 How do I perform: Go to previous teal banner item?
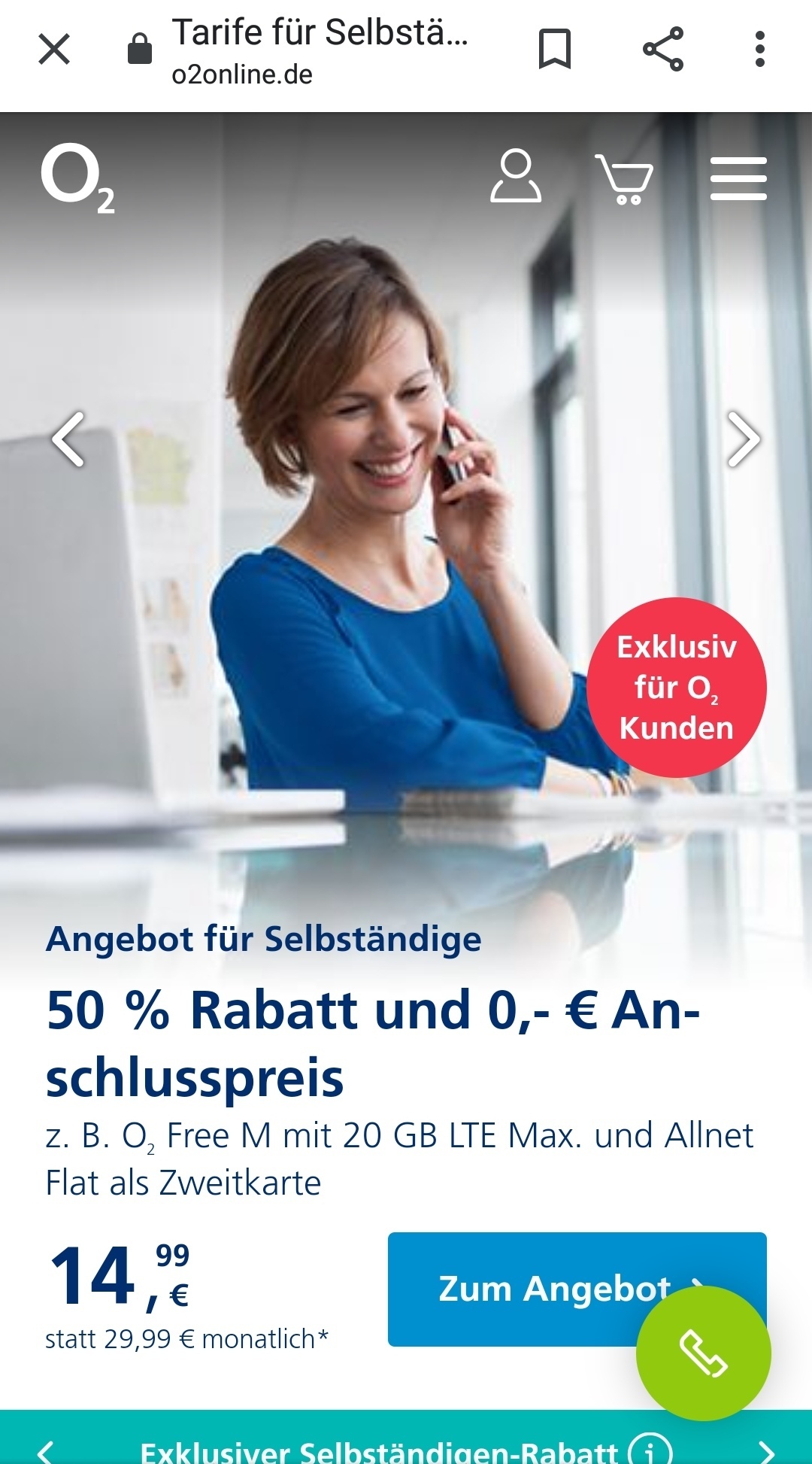point(47,1450)
